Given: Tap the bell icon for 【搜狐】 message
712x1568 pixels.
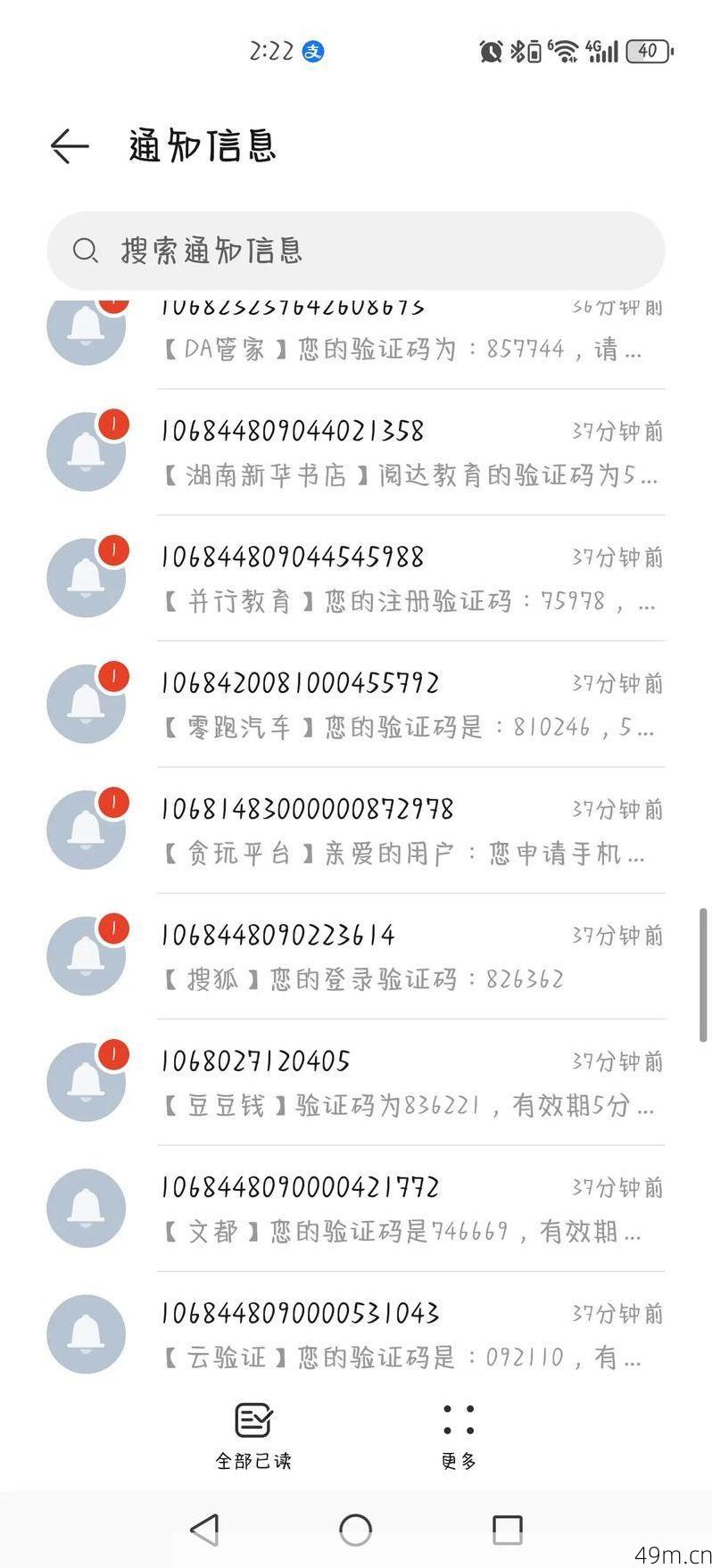Looking at the screenshot, I should point(86,955).
